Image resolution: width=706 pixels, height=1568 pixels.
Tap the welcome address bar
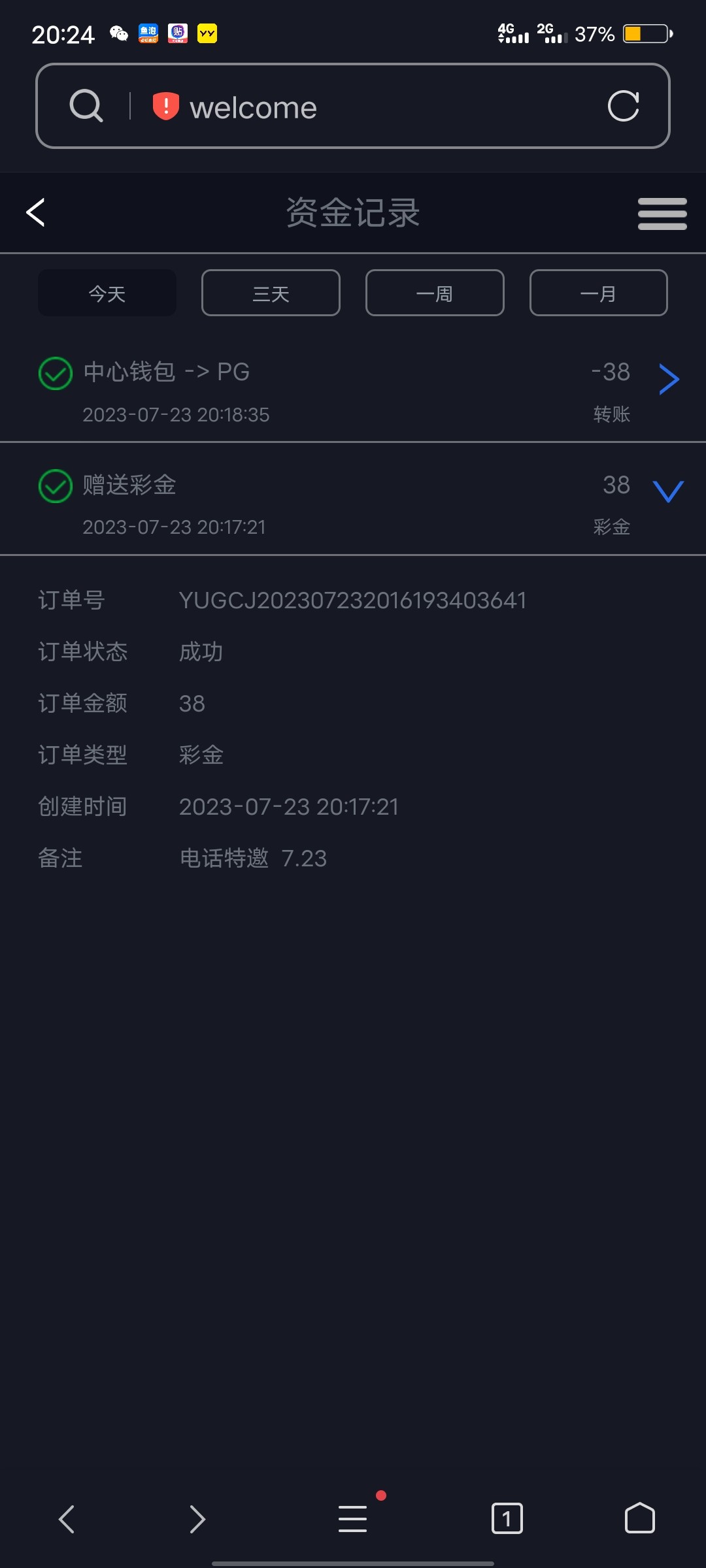point(366,107)
